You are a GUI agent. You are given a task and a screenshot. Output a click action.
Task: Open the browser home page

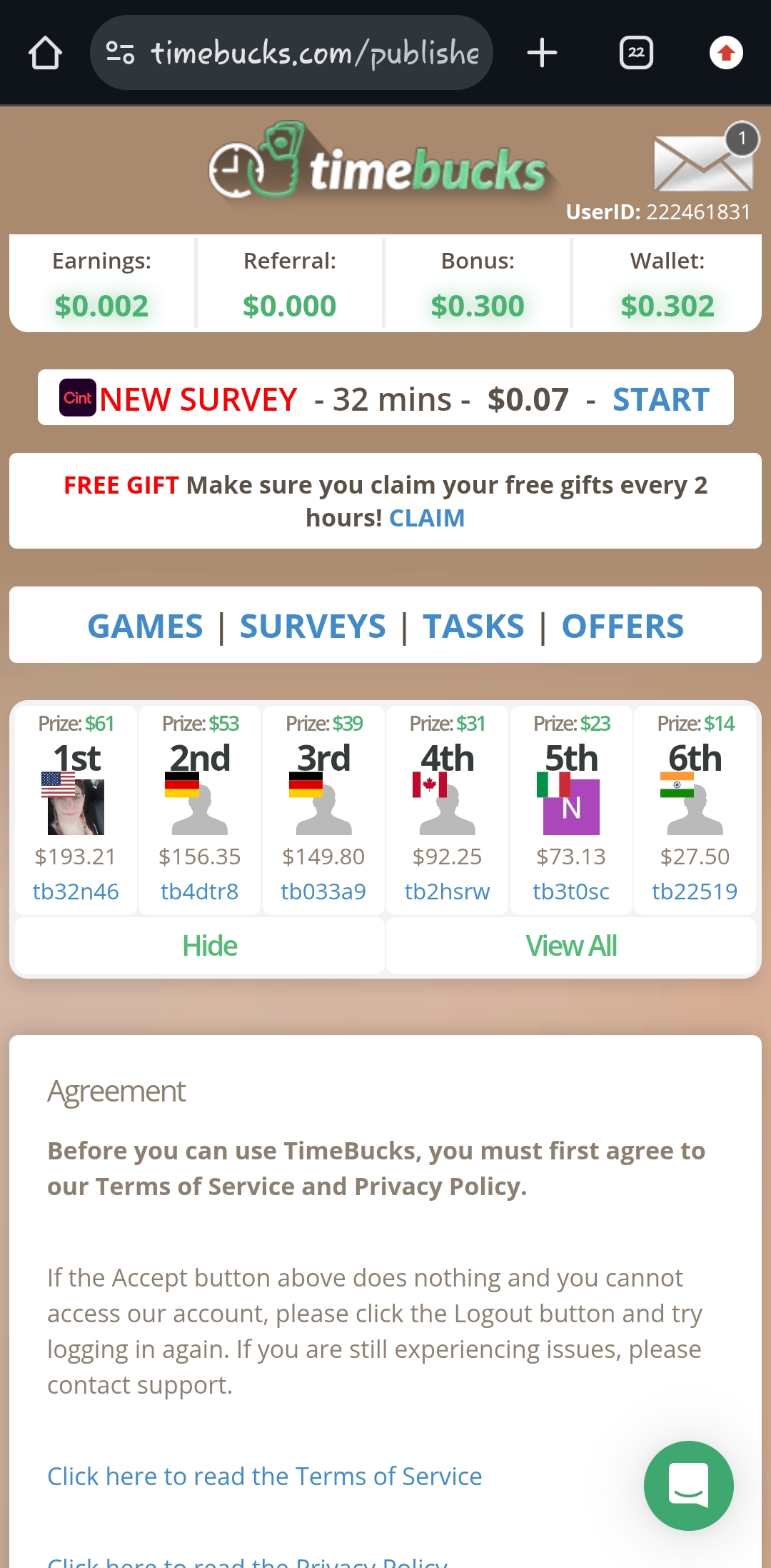pyautogui.click(x=45, y=53)
